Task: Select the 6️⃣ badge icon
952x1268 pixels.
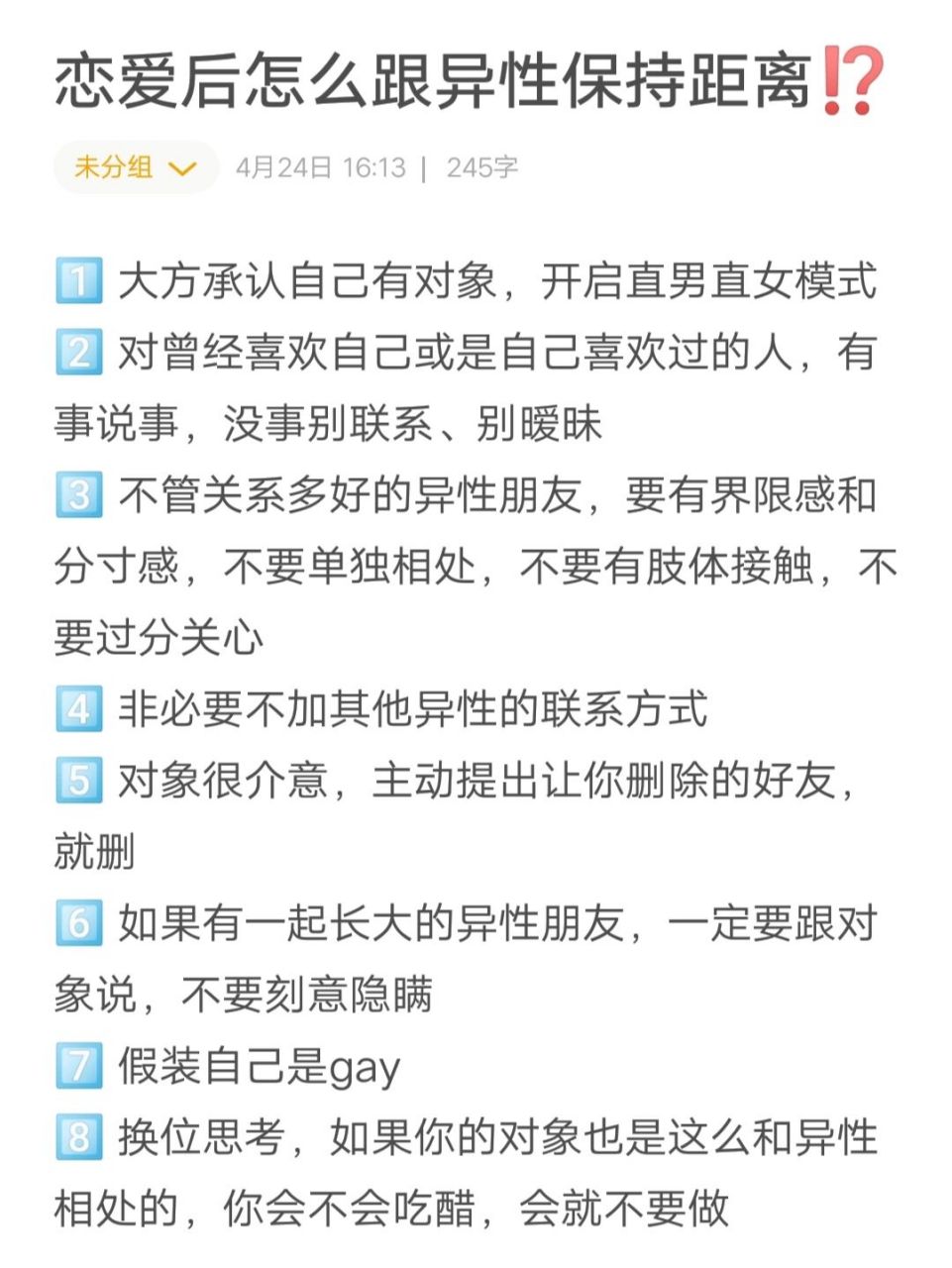Action: pyautogui.click(x=78, y=920)
